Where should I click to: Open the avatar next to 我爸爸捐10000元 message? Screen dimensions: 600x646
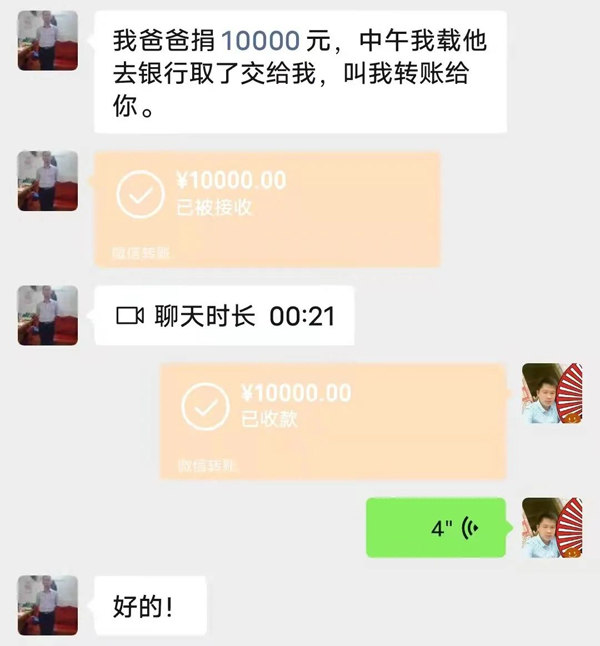coord(47,41)
